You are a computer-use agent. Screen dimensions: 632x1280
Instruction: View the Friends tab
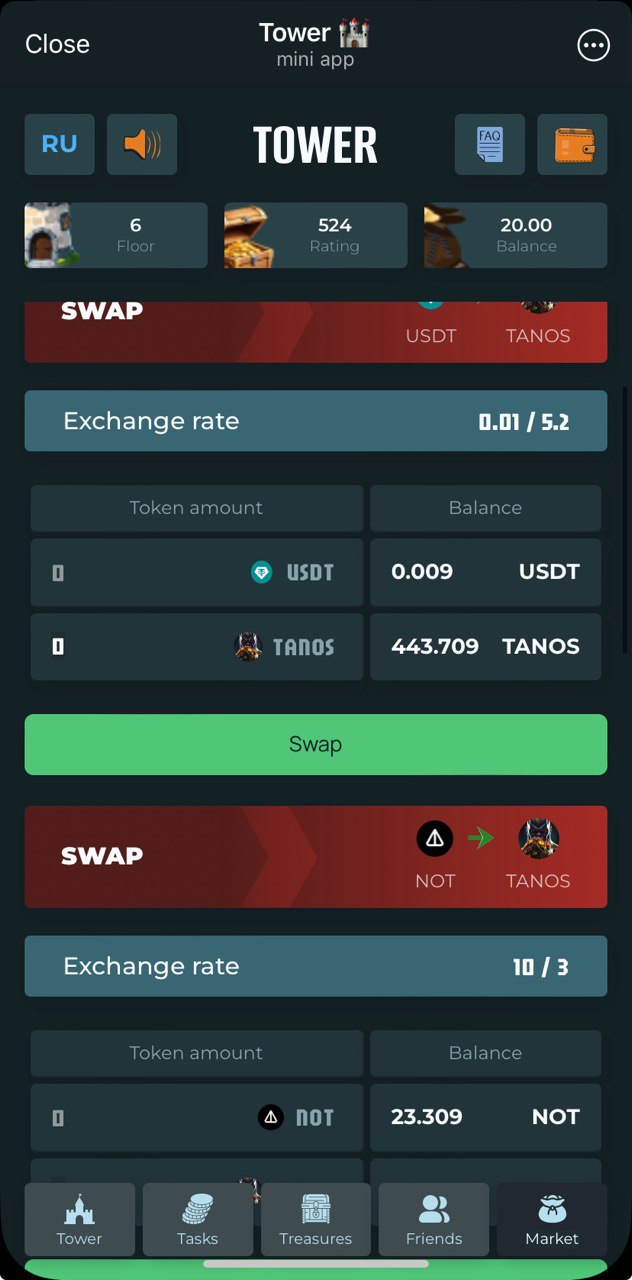click(x=433, y=1219)
